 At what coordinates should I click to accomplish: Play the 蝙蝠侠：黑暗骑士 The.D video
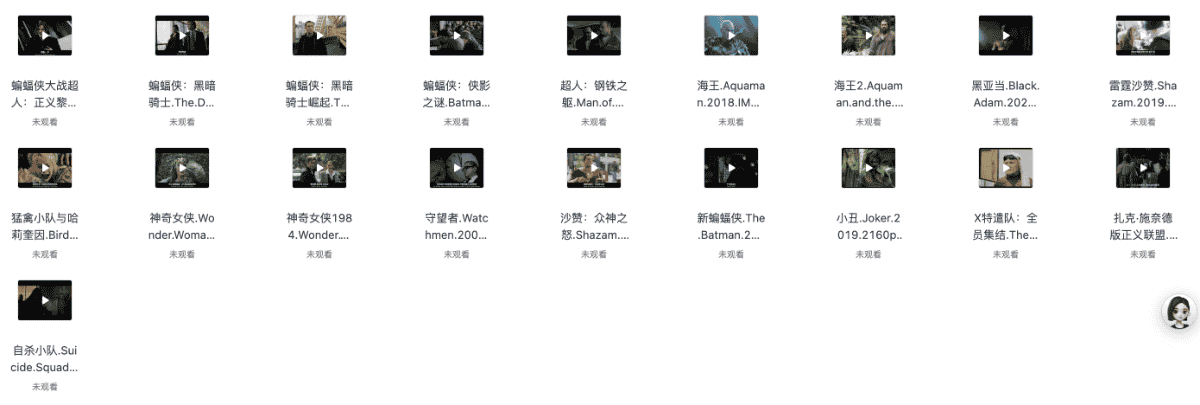(x=182, y=35)
